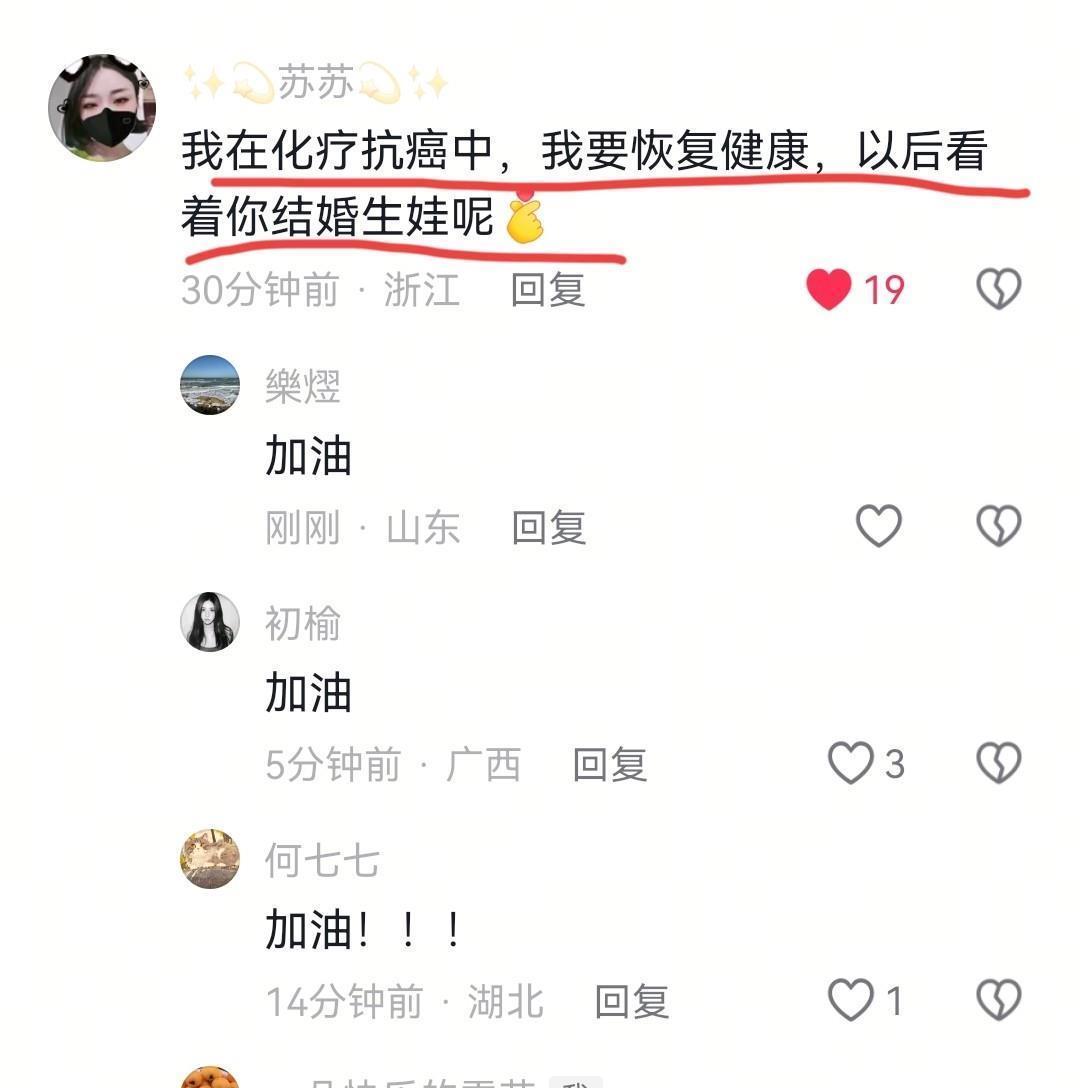Image resolution: width=1080 pixels, height=1088 pixels.
Task: Reply to 樂熤's 加油 comment
Action: pyautogui.click(x=548, y=527)
